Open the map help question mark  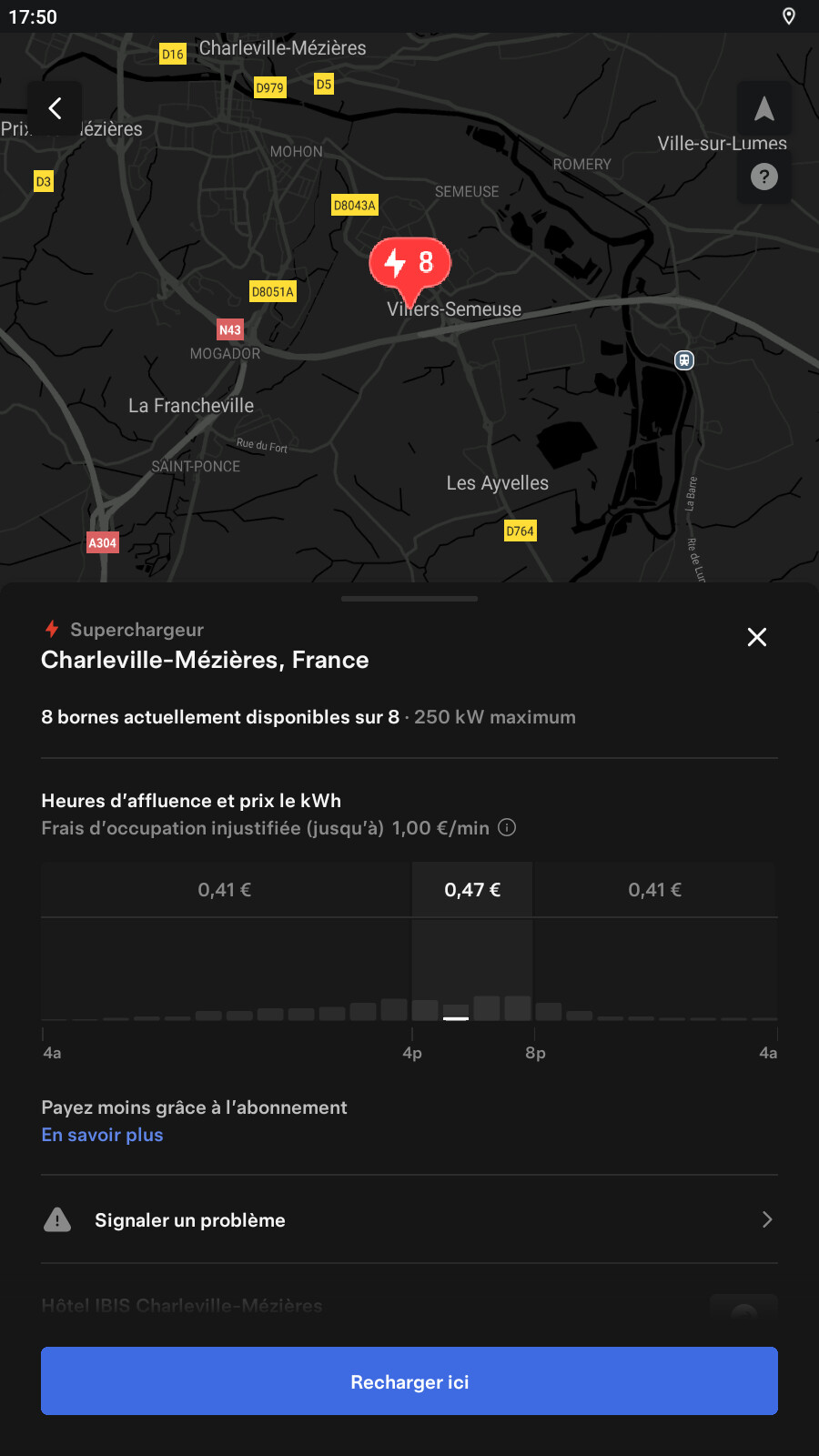tap(763, 177)
